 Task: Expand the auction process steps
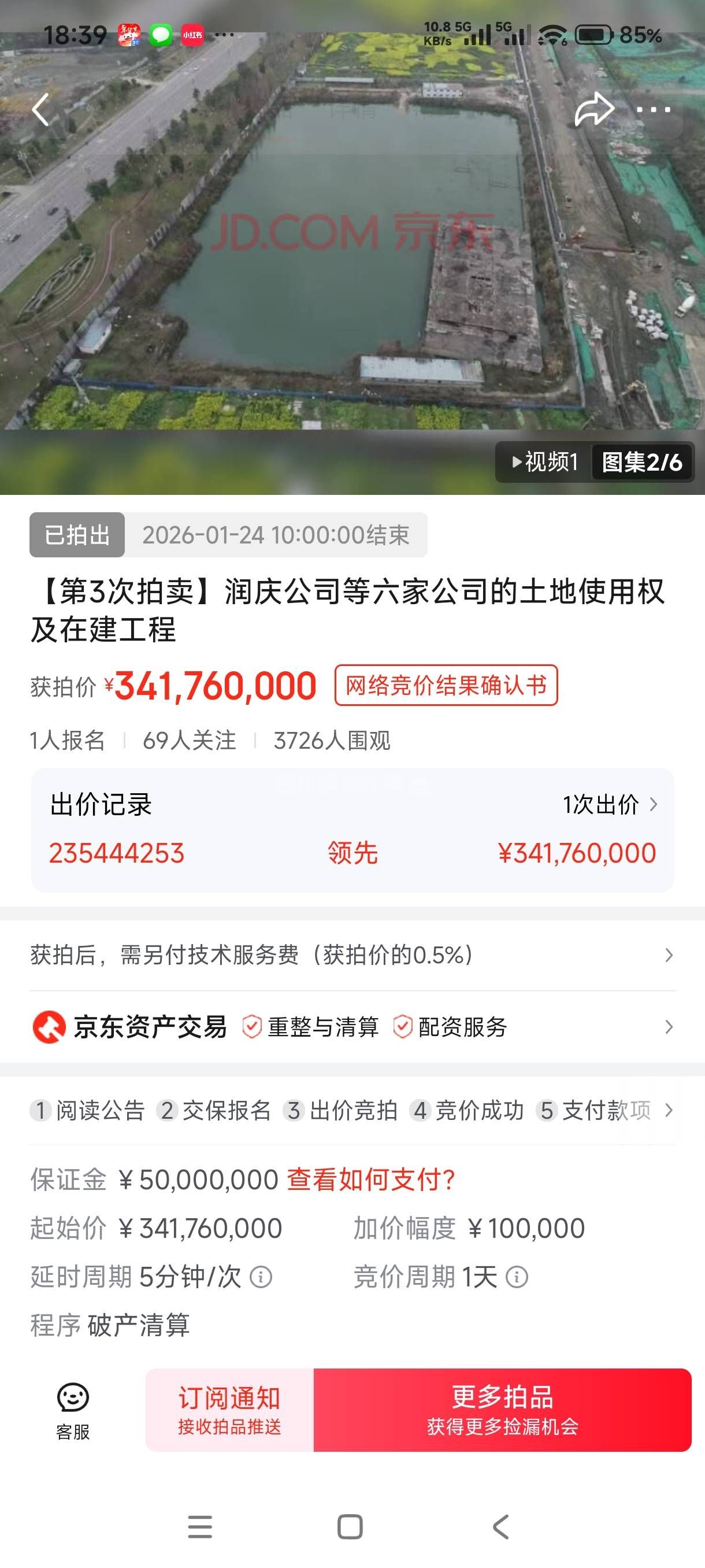pyautogui.click(x=669, y=1110)
